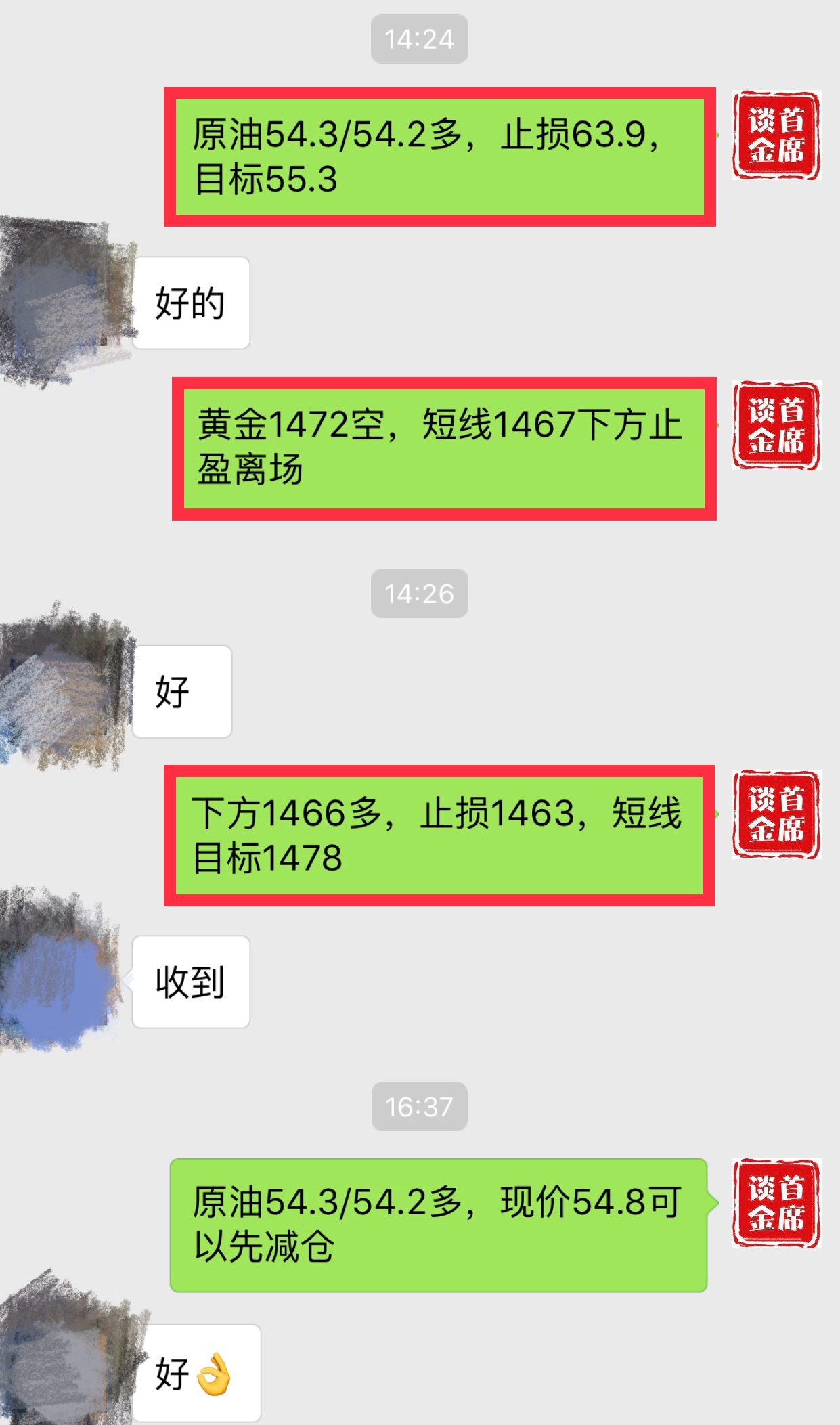Image resolution: width=840 pixels, height=1425 pixels.
Task: Open sender avatar beside the 黄金1472空 message
Action: coord(776,426)
